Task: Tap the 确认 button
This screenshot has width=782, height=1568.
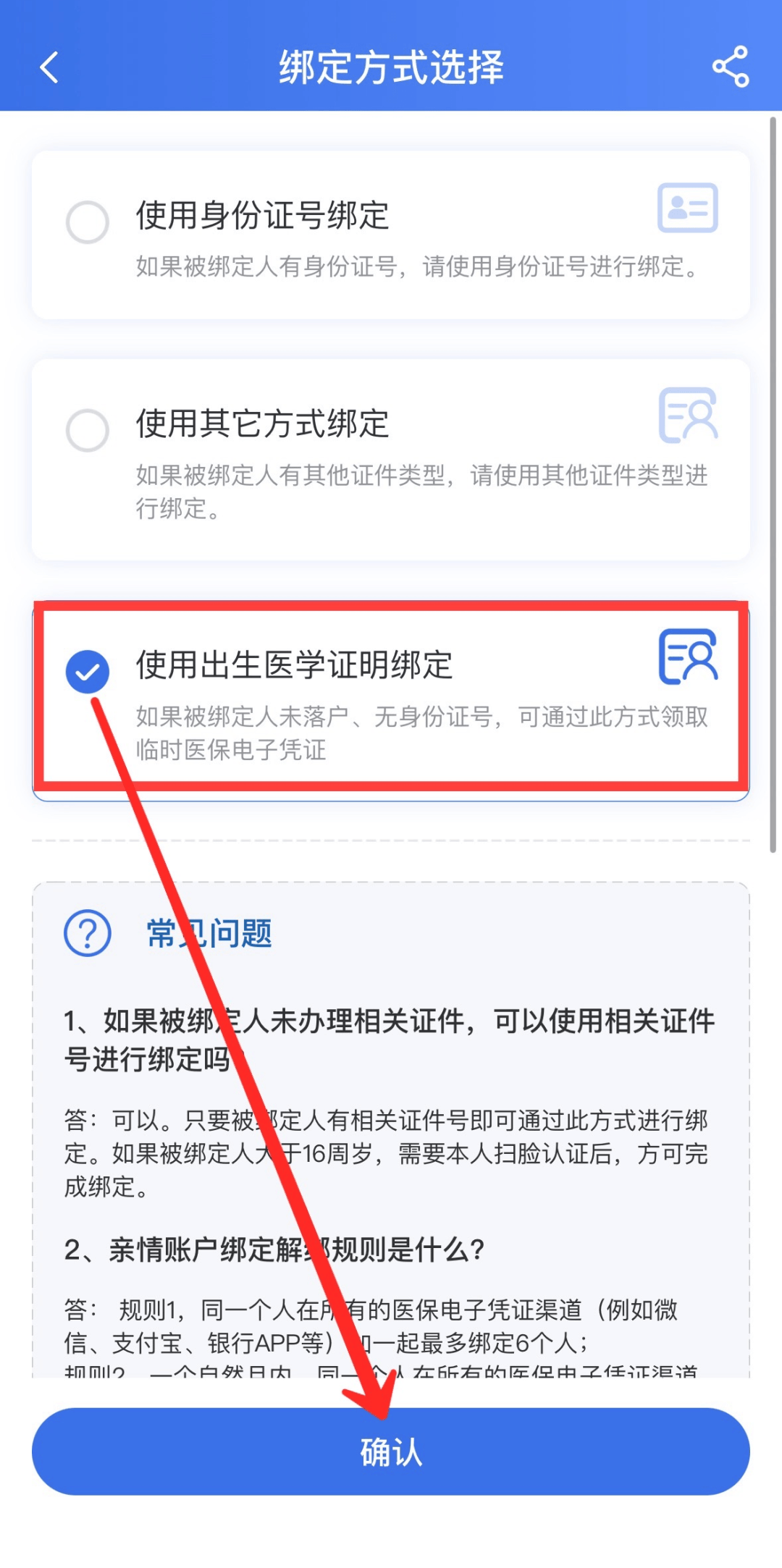Action: [390, 1451]
